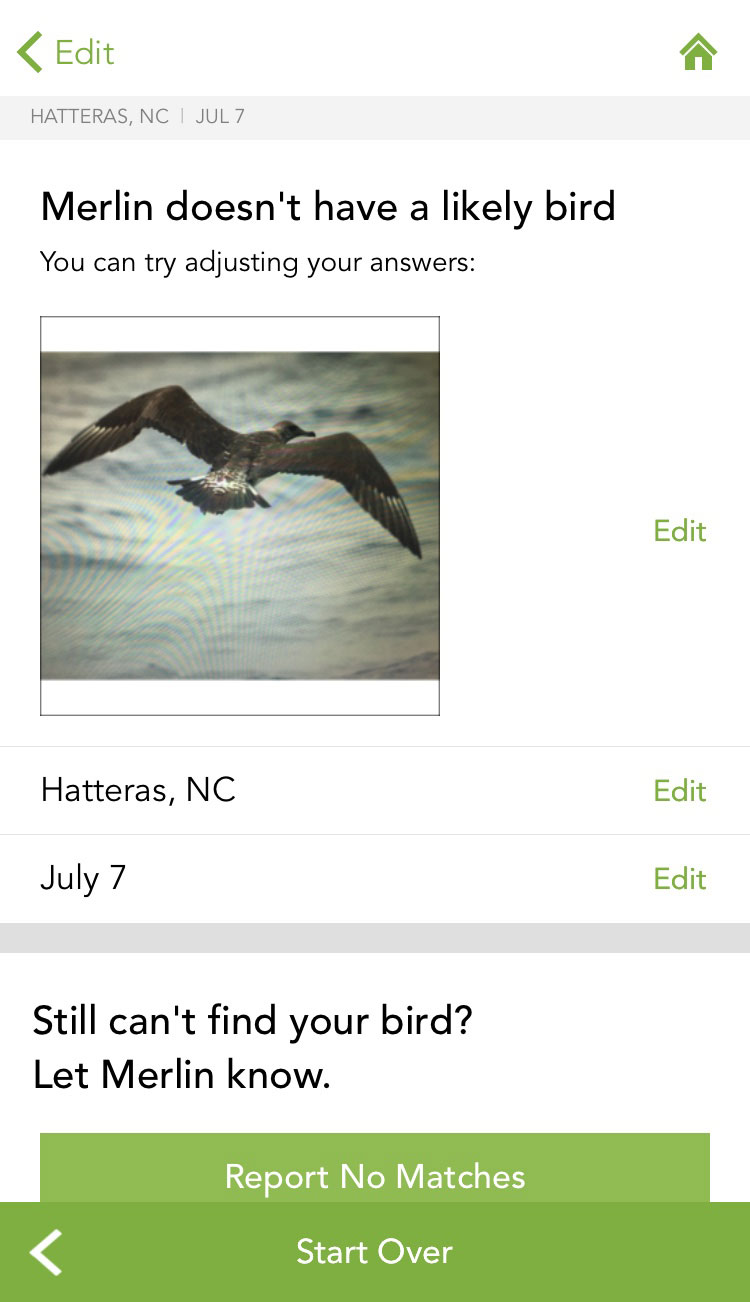
Task: Tap the back arrow in bottom bar
Action: point(46,1252)
